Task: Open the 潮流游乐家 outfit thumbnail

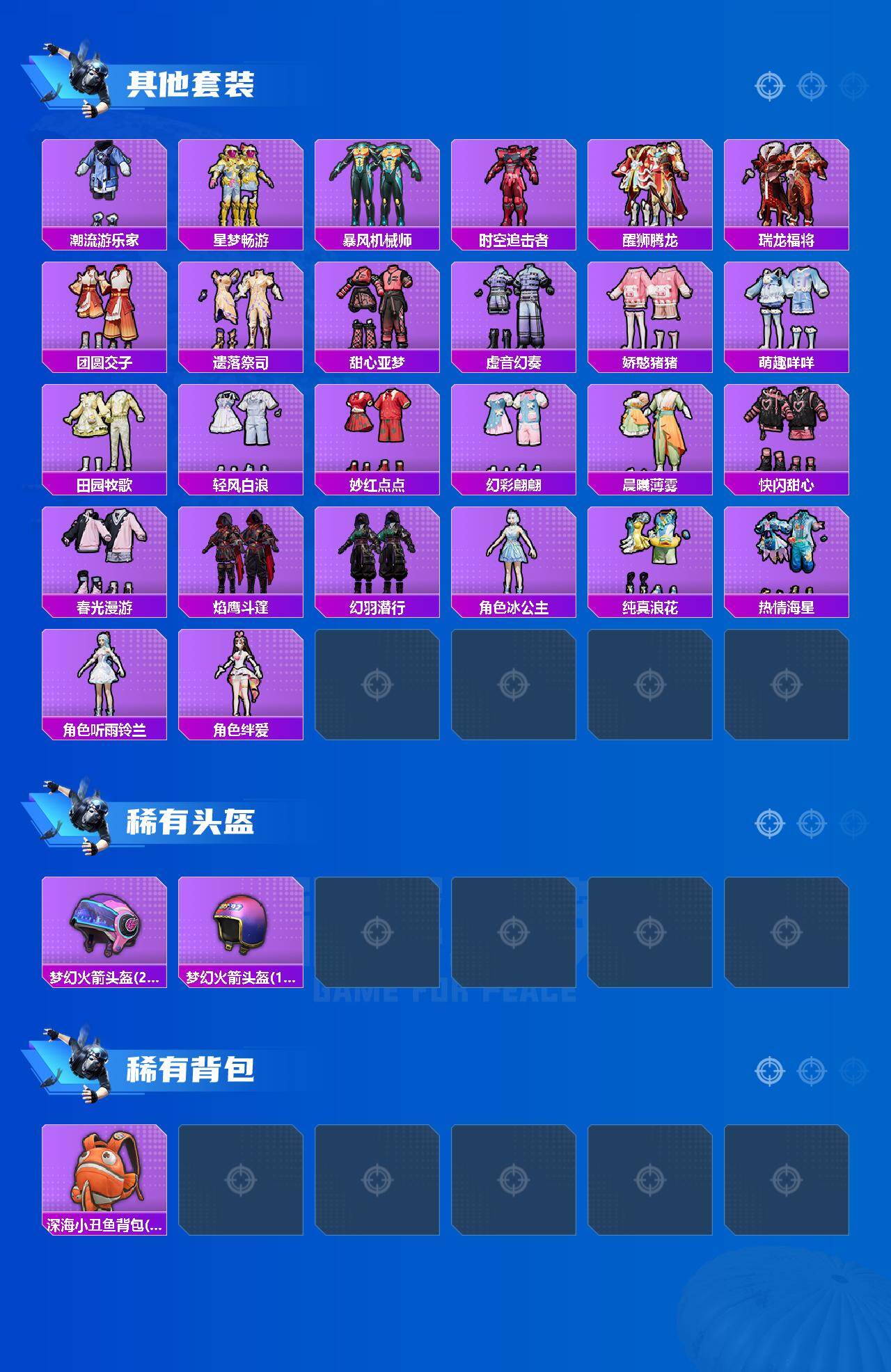Action: pyautogui.click(x=104, y=184)
